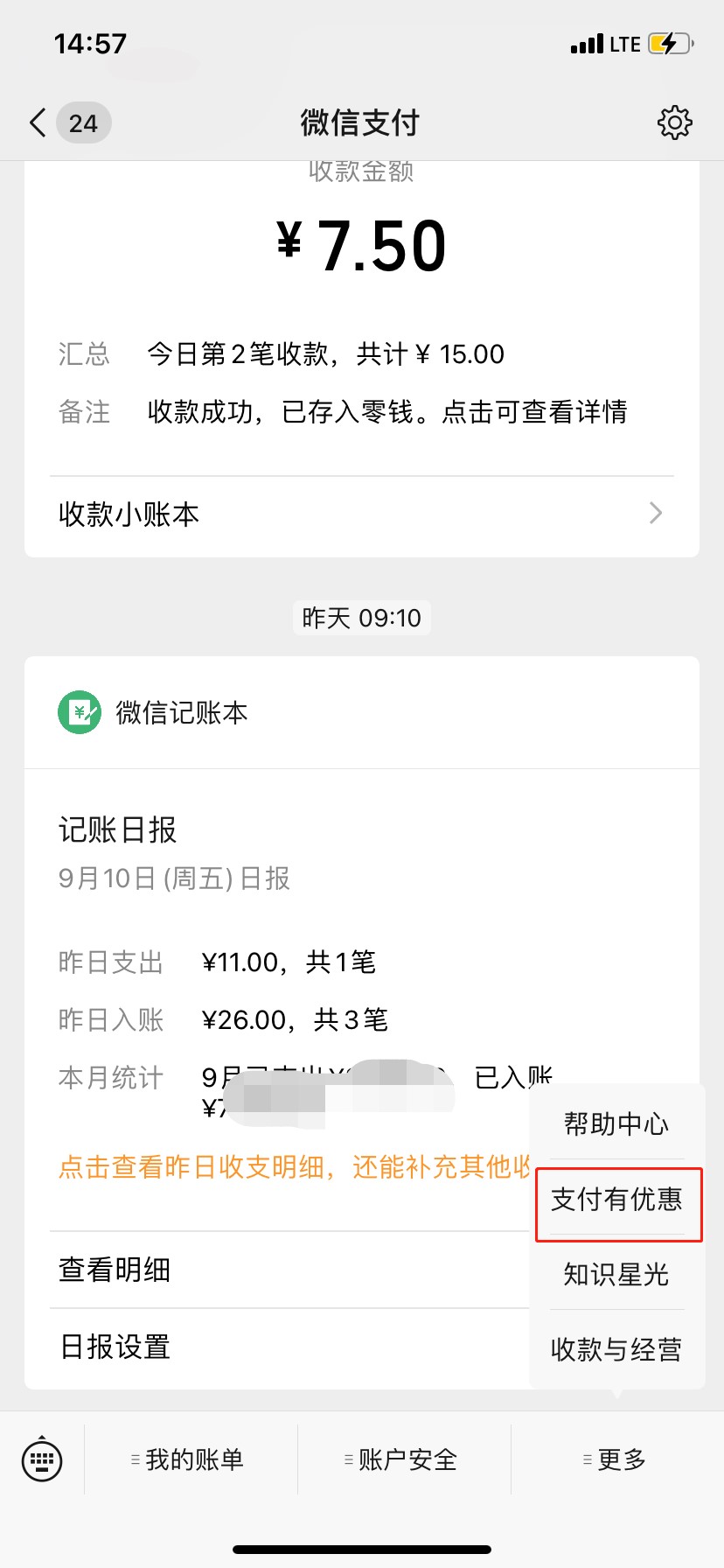Open 收款小账本 row

click(362, 514)
